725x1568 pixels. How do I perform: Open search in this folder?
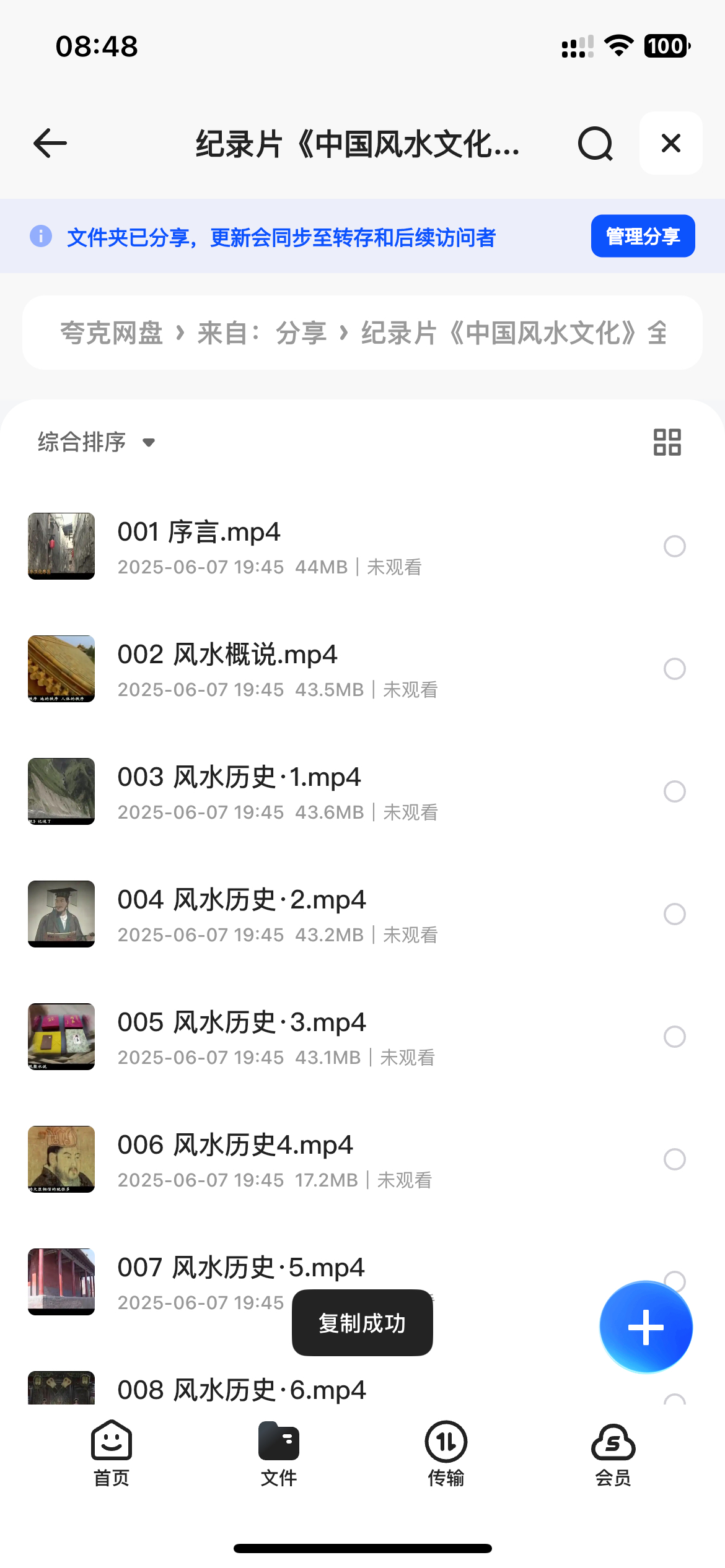595,144
